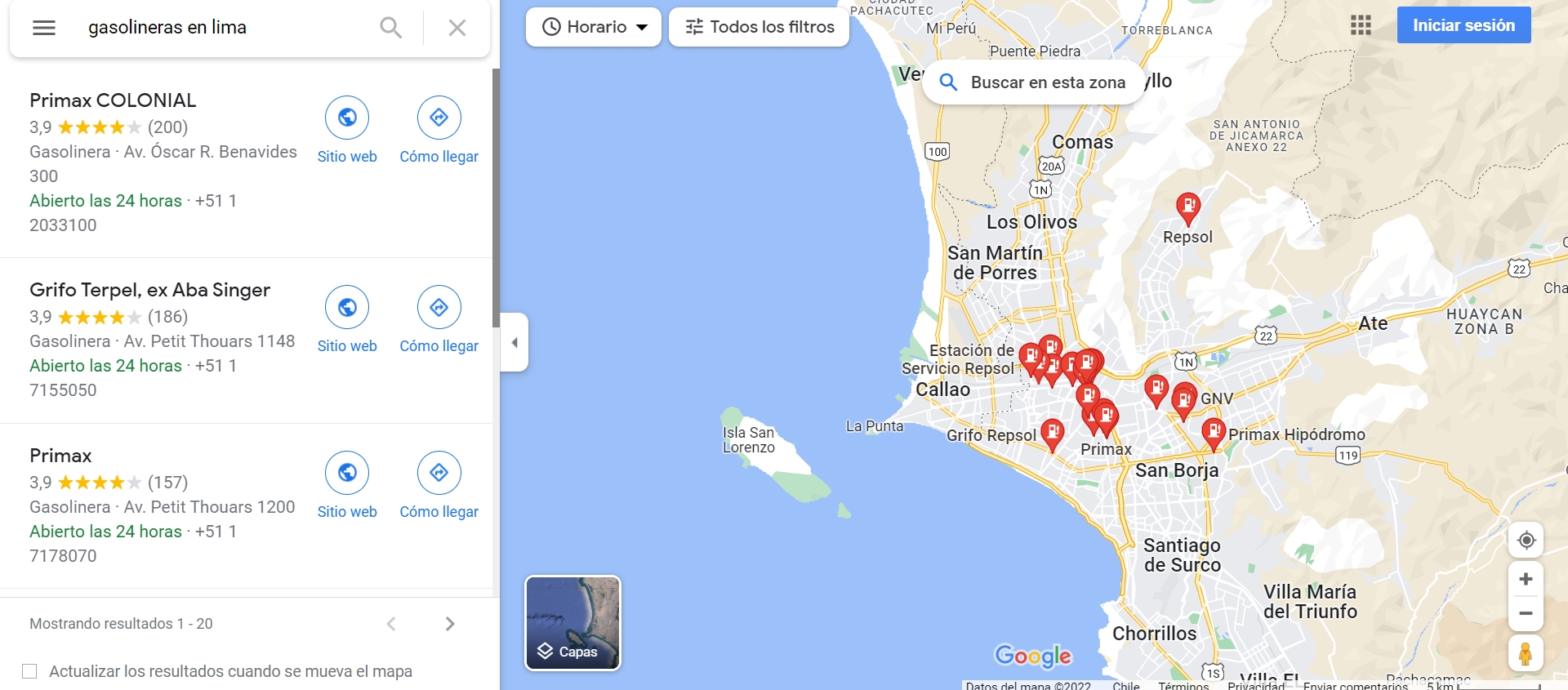Viewport: 1568px width, 690px height.
Task: Zoom in on the map
Action: click(x=1525, y=580)
